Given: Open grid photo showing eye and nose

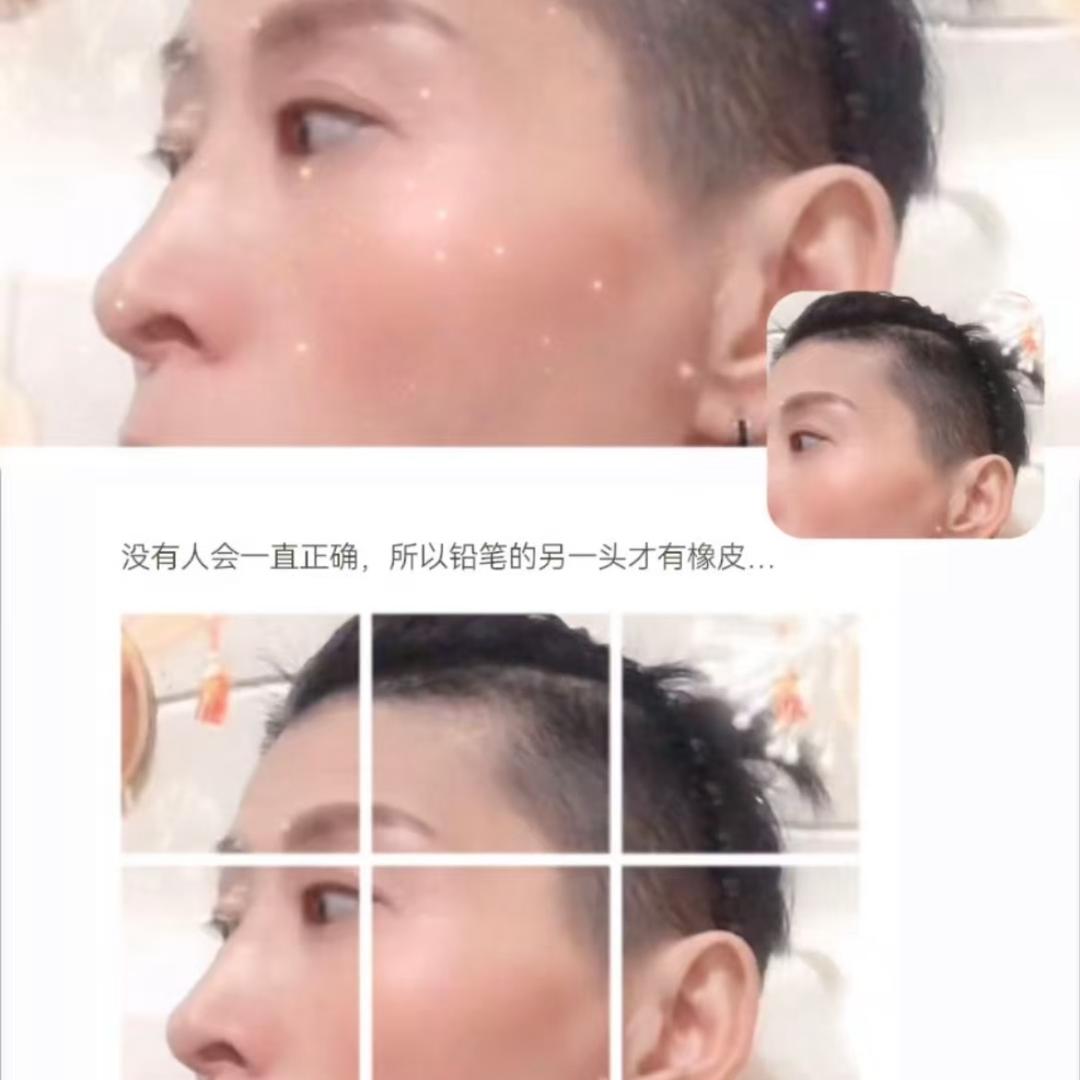Looking at the screenshot, I should [241, 973].
